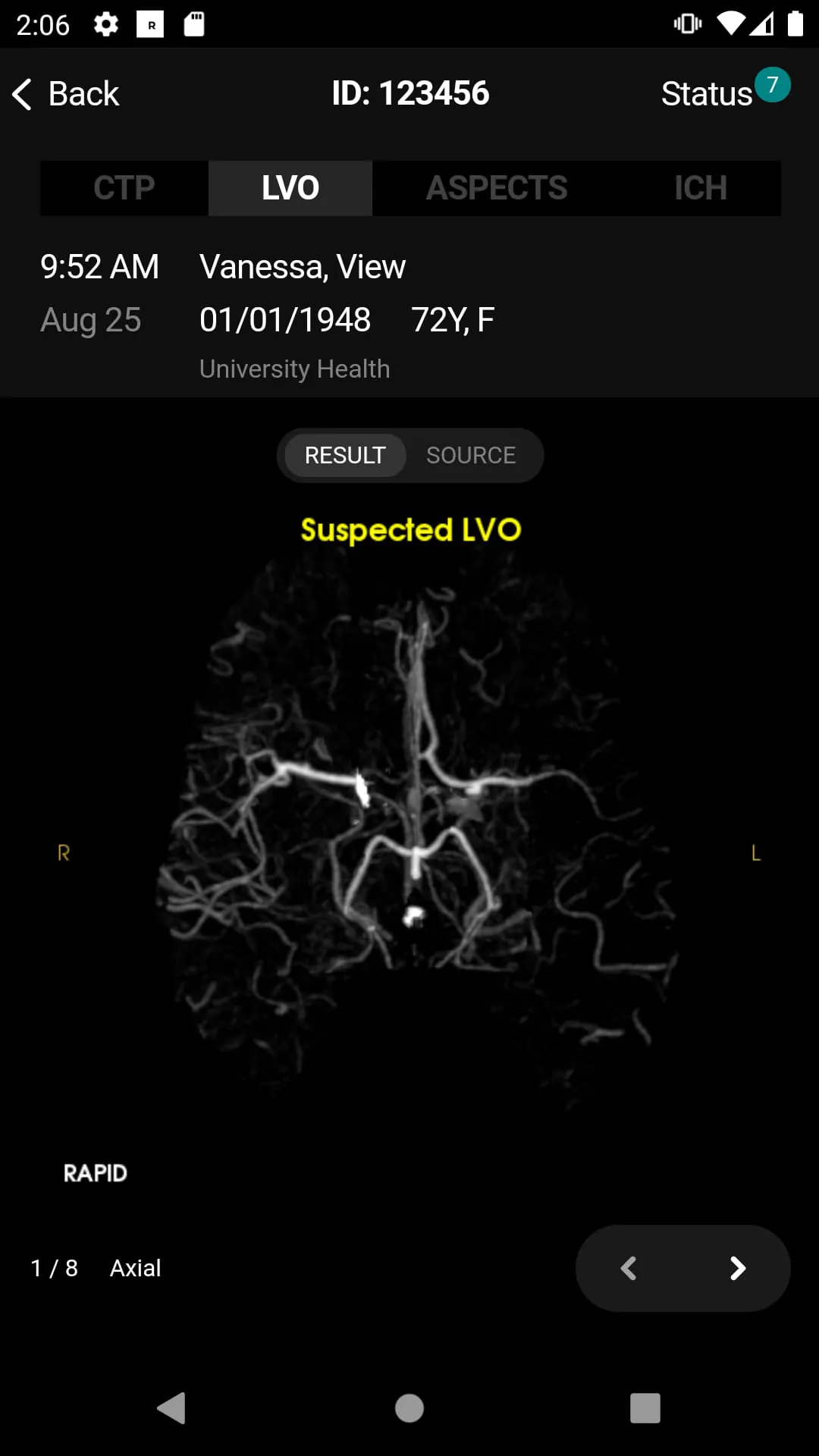The image size is (819, 1456).
Task: Select the RESULT segment
Action: pyautogui.click(x=345, y=455)
